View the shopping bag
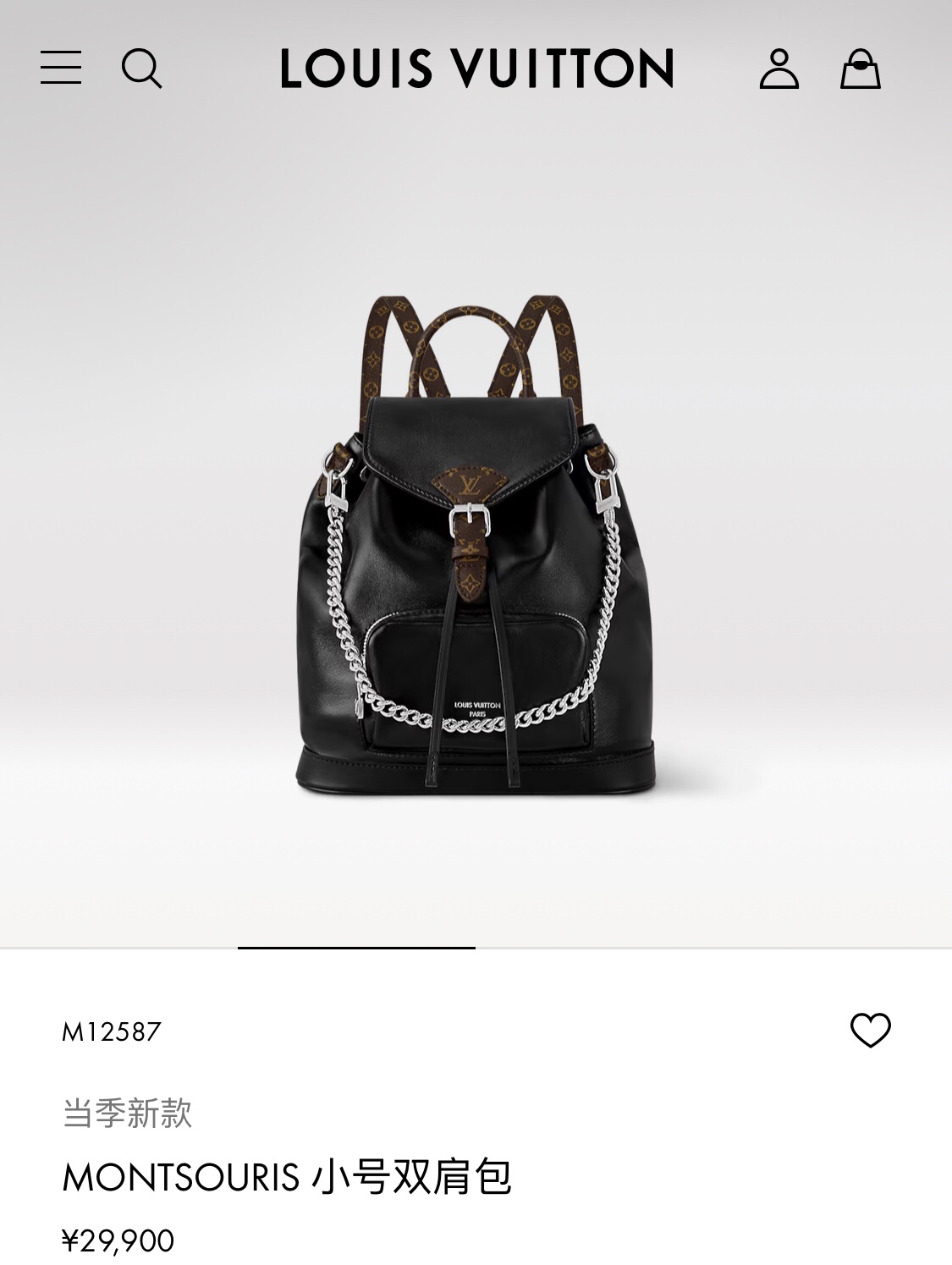 (860, 68)
